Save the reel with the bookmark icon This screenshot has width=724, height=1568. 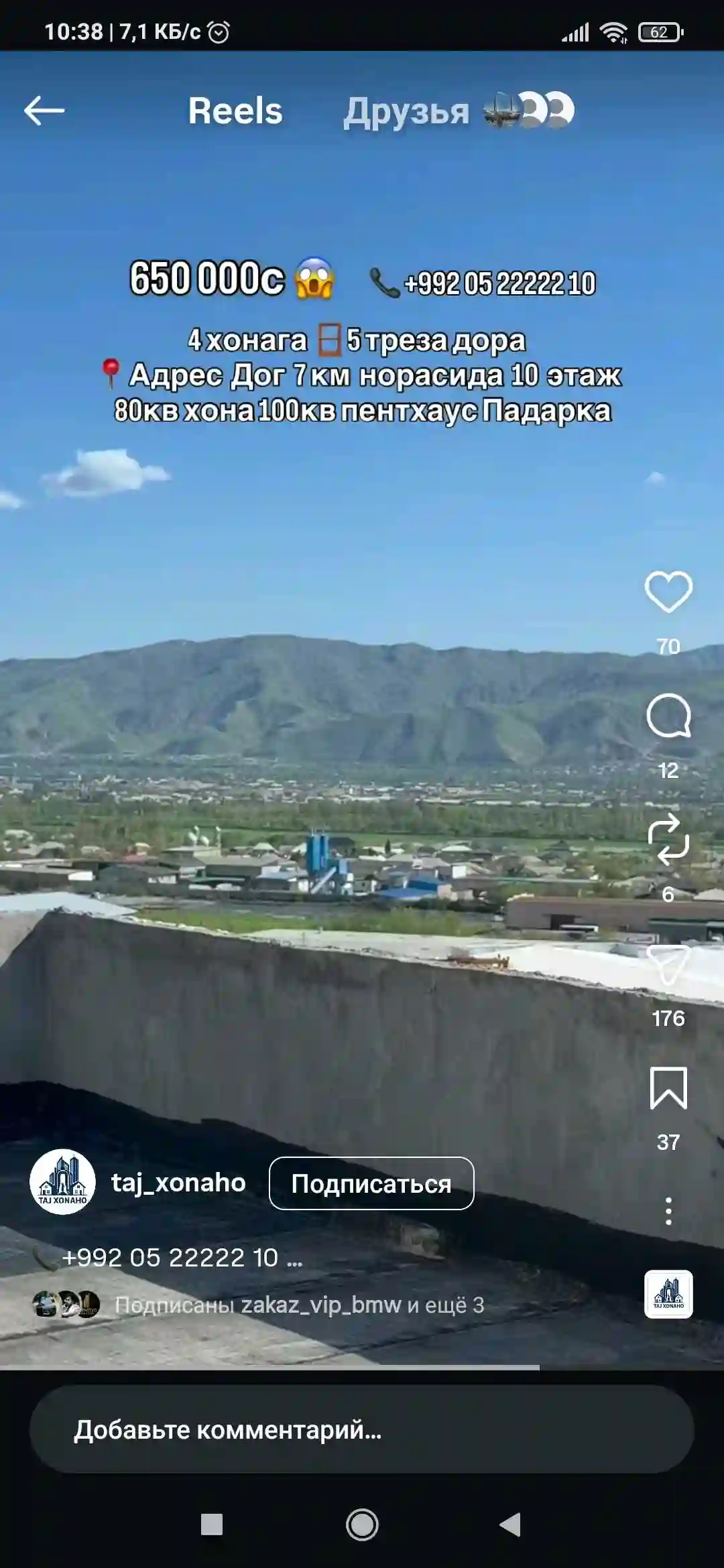668,1088
